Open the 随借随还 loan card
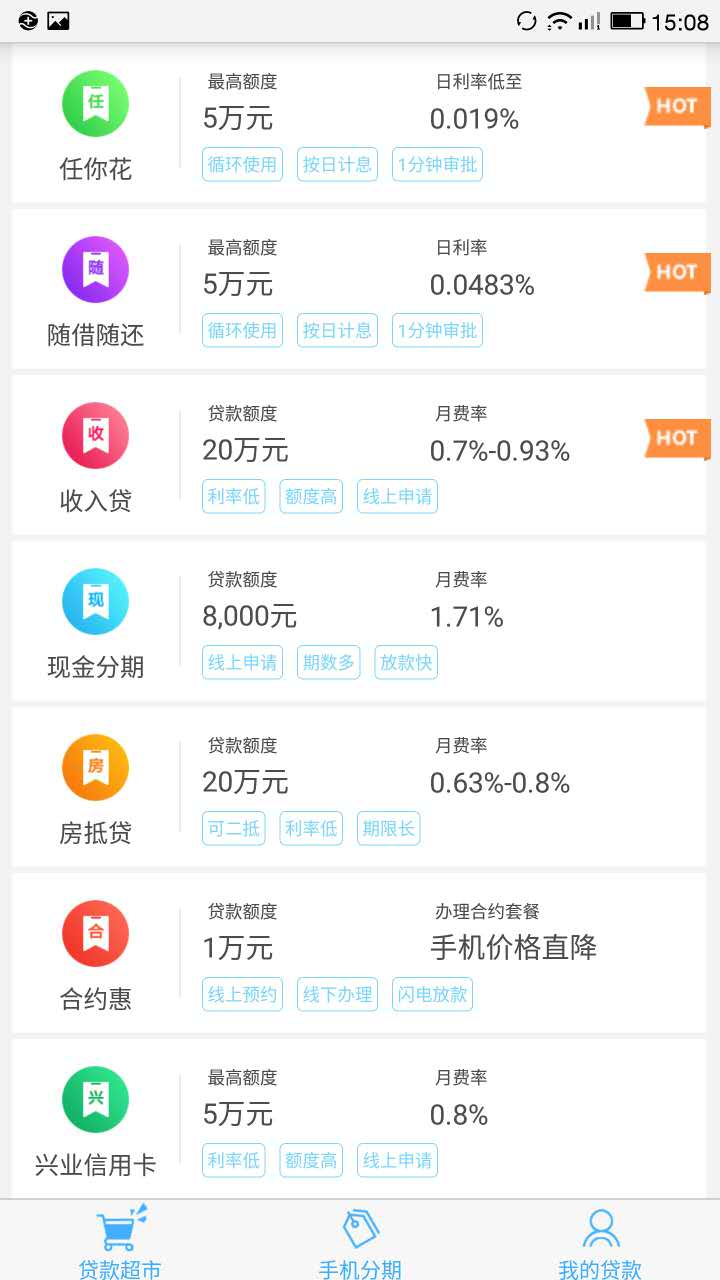 359,289
